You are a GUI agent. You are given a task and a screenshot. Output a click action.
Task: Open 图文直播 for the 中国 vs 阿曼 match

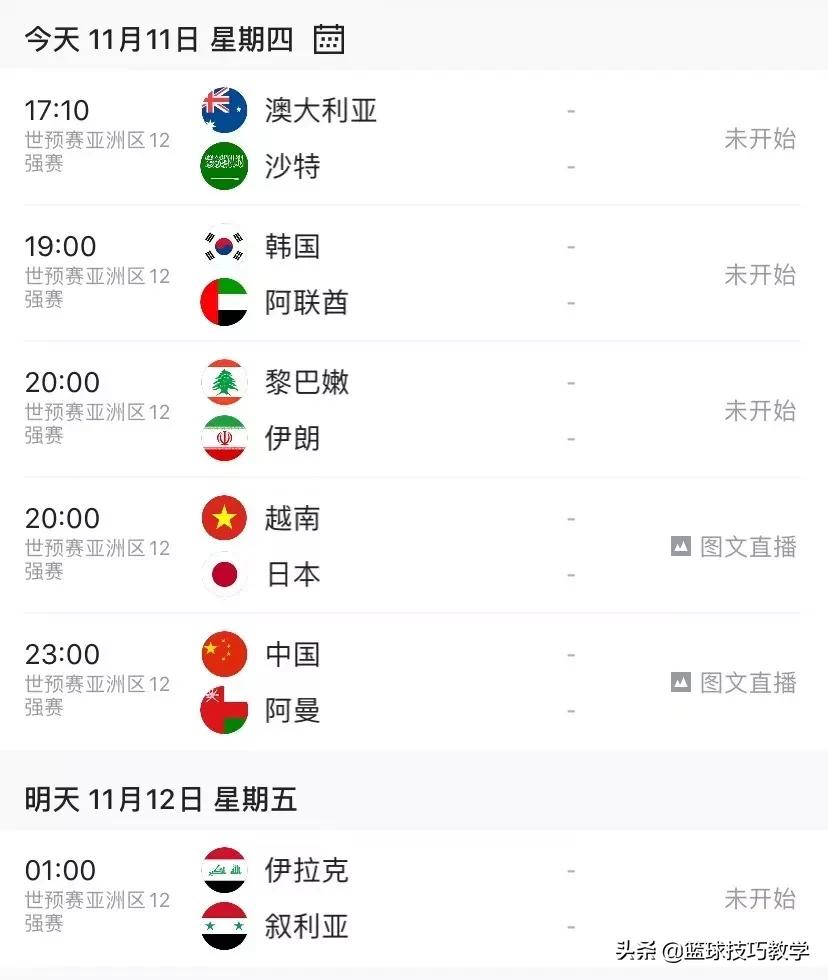733,683
